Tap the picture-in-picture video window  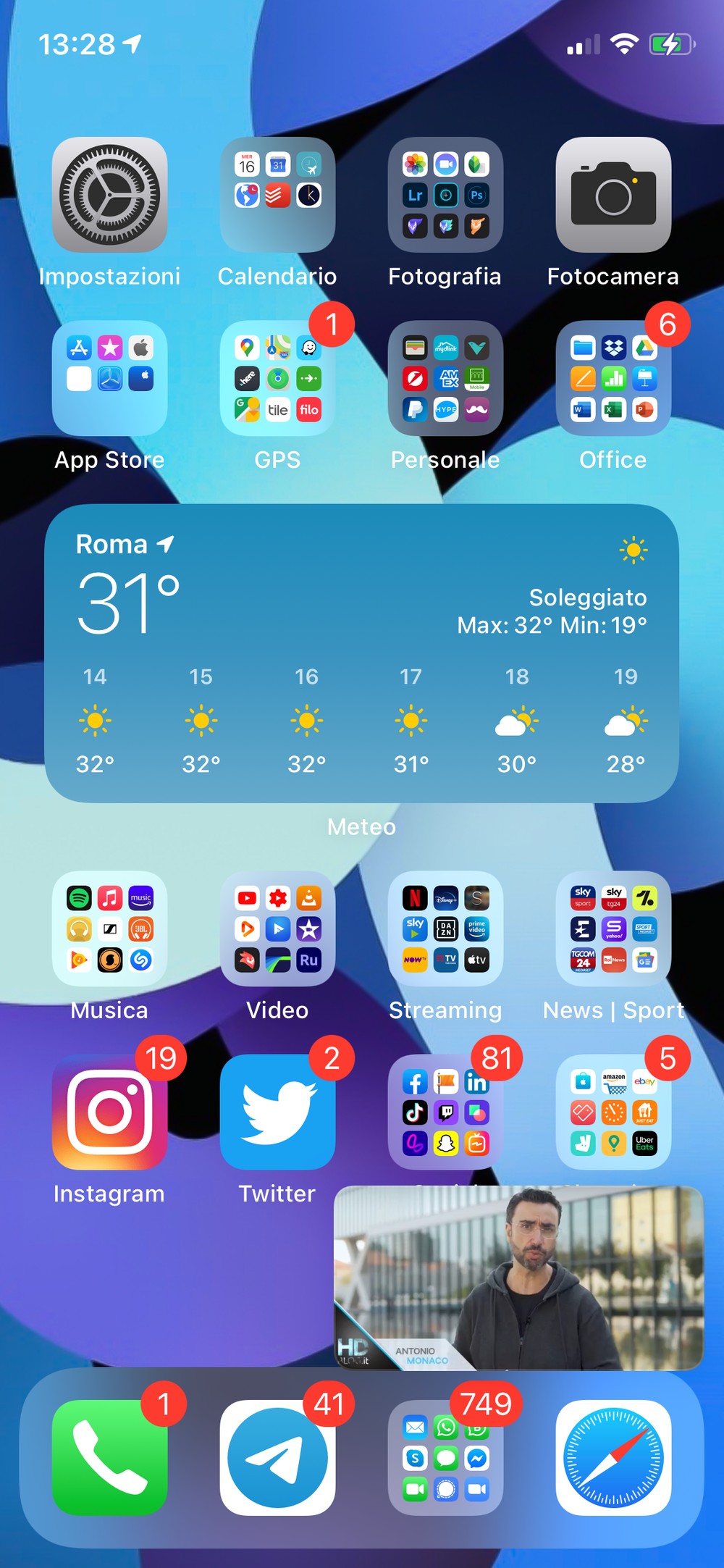point(518,1278)
